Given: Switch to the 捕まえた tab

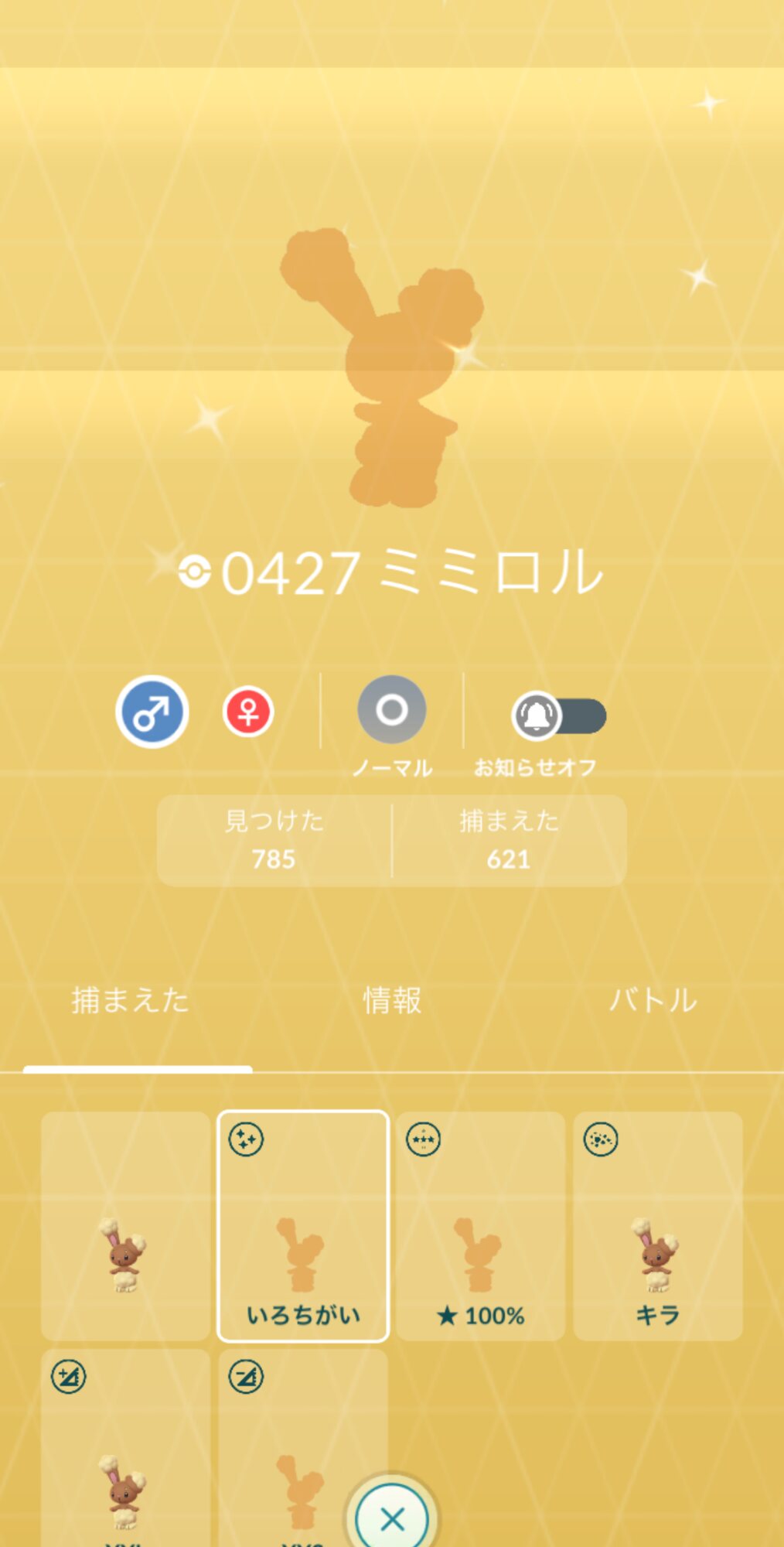Looking at the screenshot, I should pos(131,1001).
